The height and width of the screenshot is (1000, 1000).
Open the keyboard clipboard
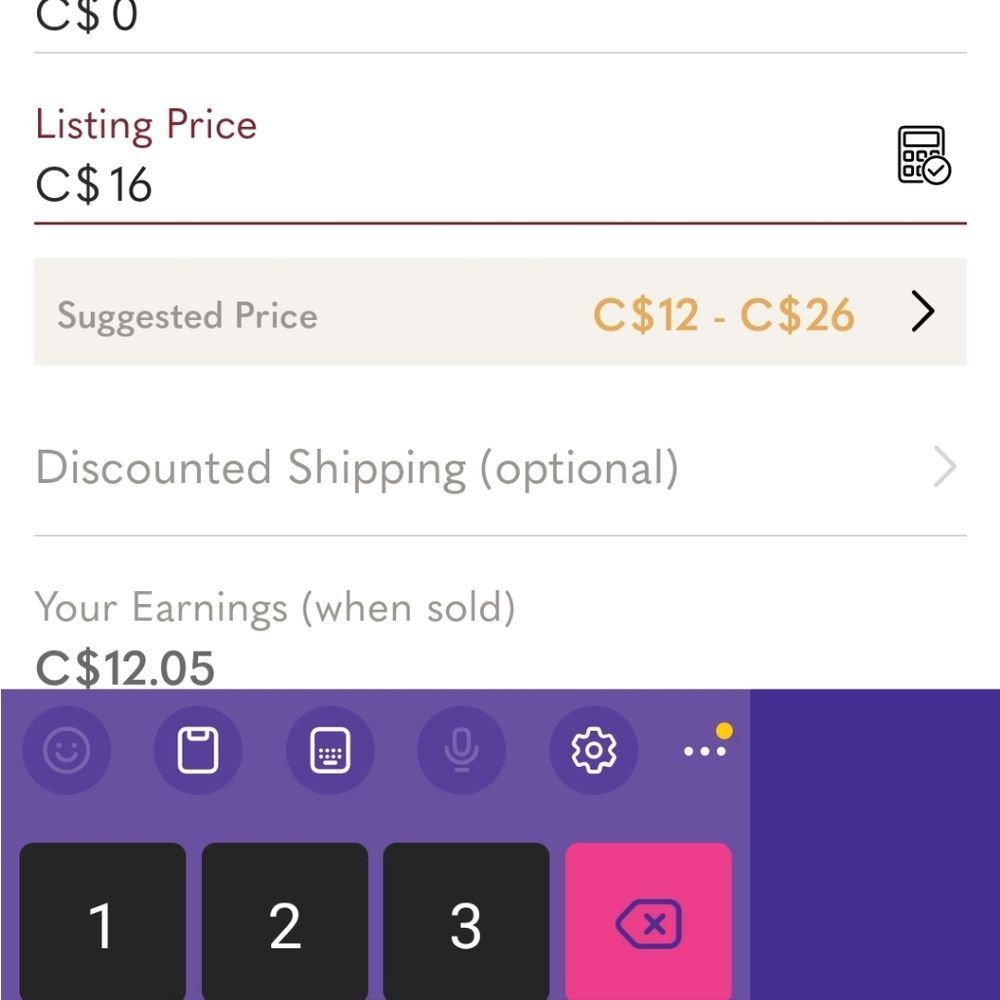(x=198, y=750)
